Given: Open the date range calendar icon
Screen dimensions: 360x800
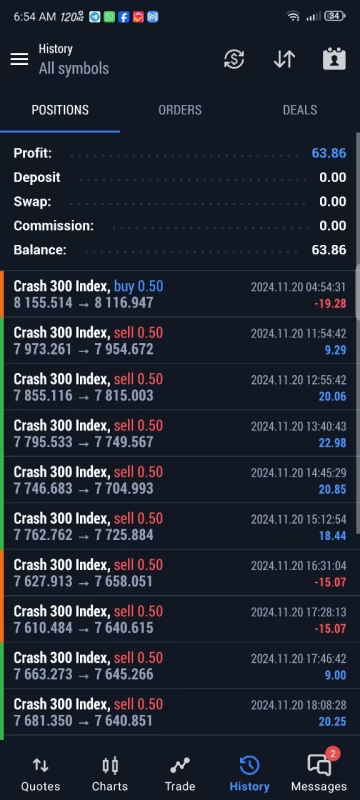Looking at the screenshot, I should (335, 59).
